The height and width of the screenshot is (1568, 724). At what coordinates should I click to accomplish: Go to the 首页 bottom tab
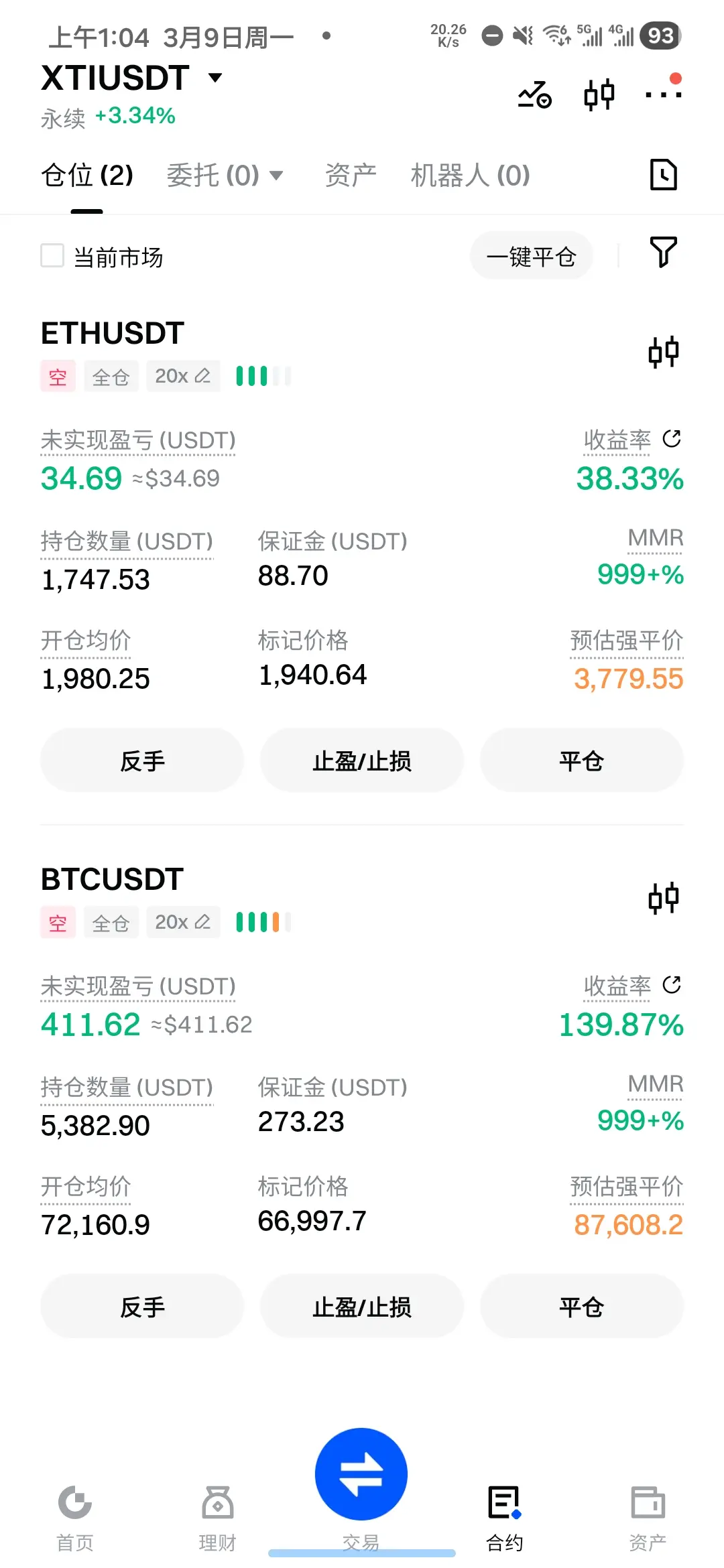coord(75,1517)
